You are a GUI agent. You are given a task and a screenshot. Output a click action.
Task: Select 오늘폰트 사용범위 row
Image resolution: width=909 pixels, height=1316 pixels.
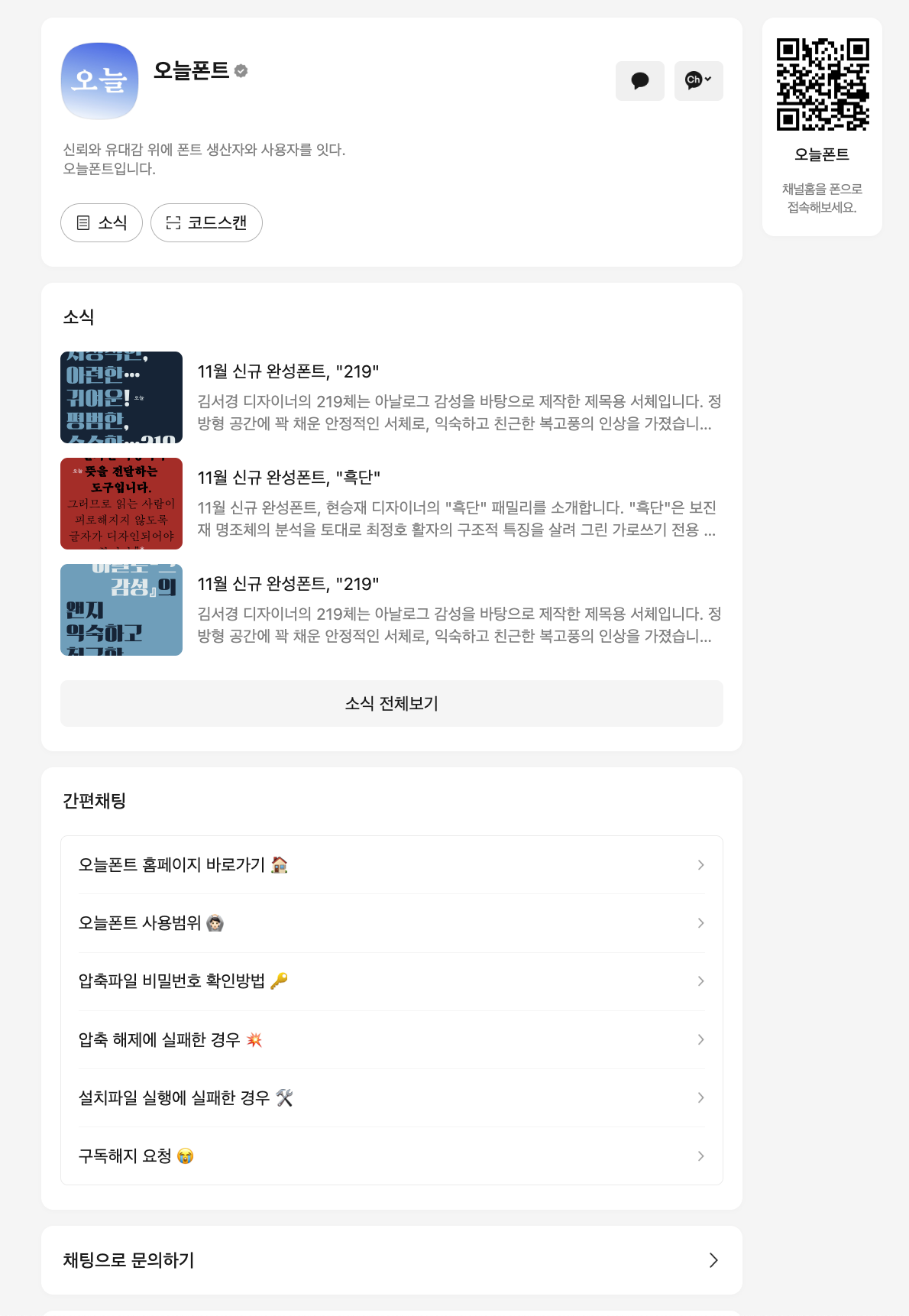click(391, 923)
